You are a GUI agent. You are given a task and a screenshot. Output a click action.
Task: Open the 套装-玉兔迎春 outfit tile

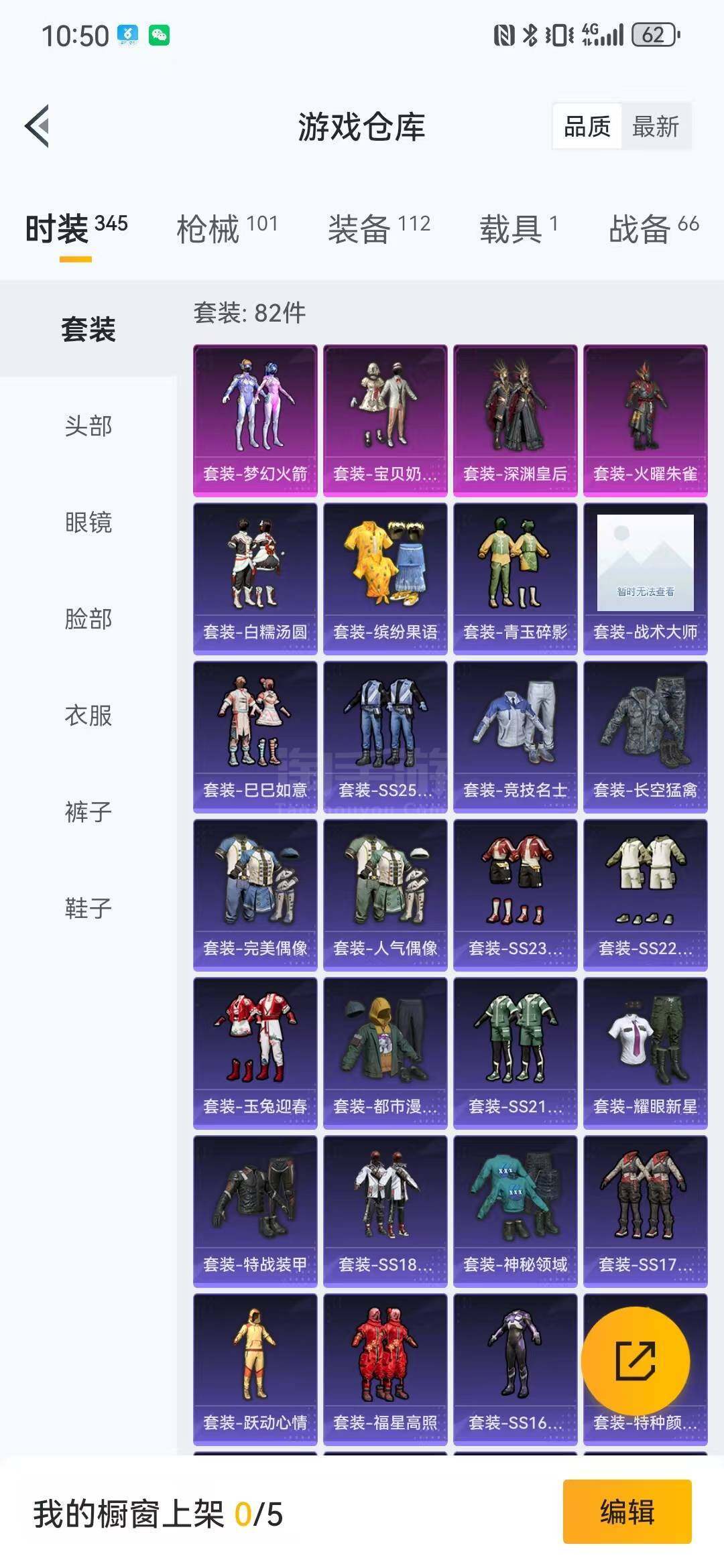pyautogui.click(x=255, y=1053)
